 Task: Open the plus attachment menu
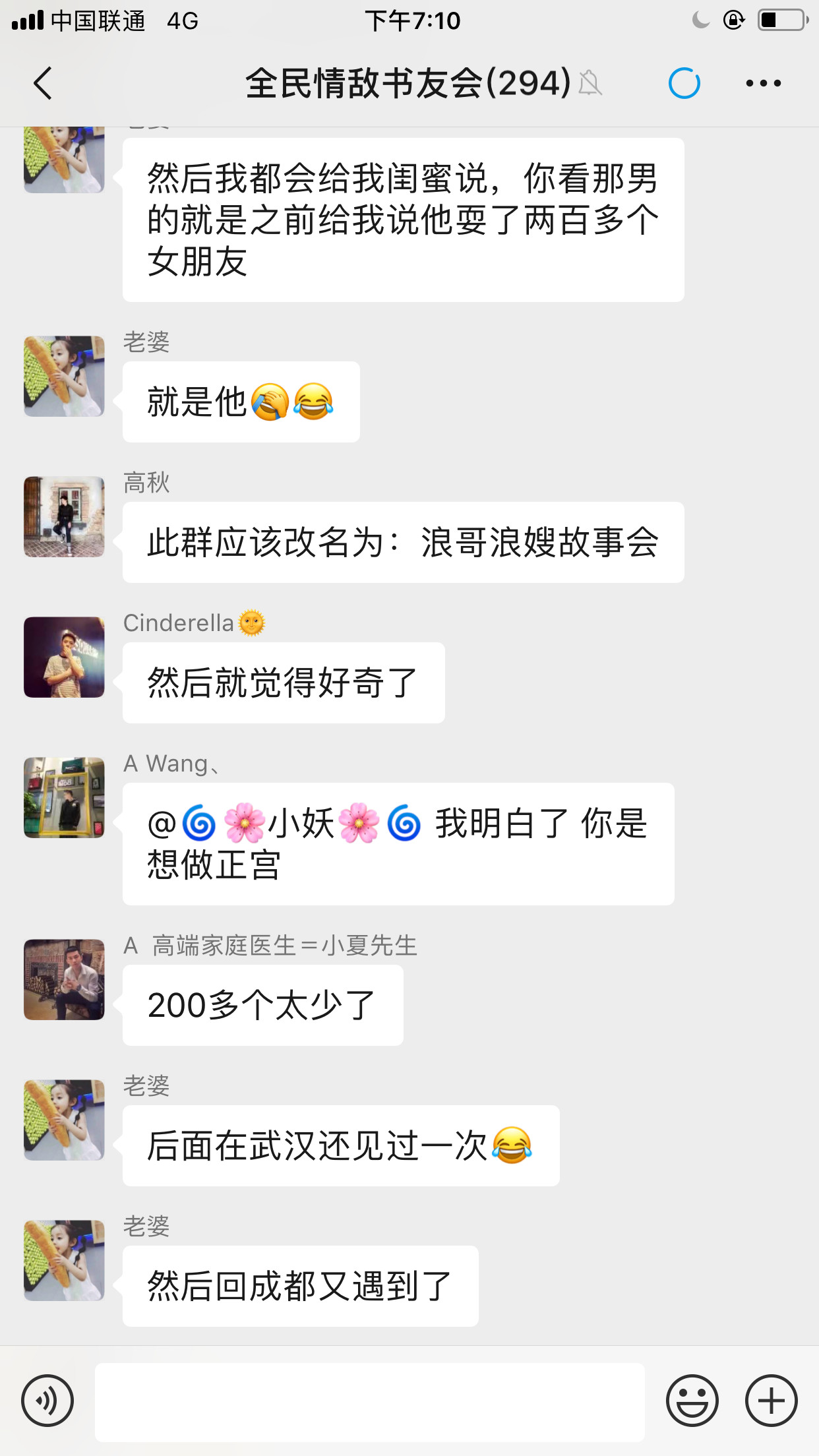[x=771, y=1401]
